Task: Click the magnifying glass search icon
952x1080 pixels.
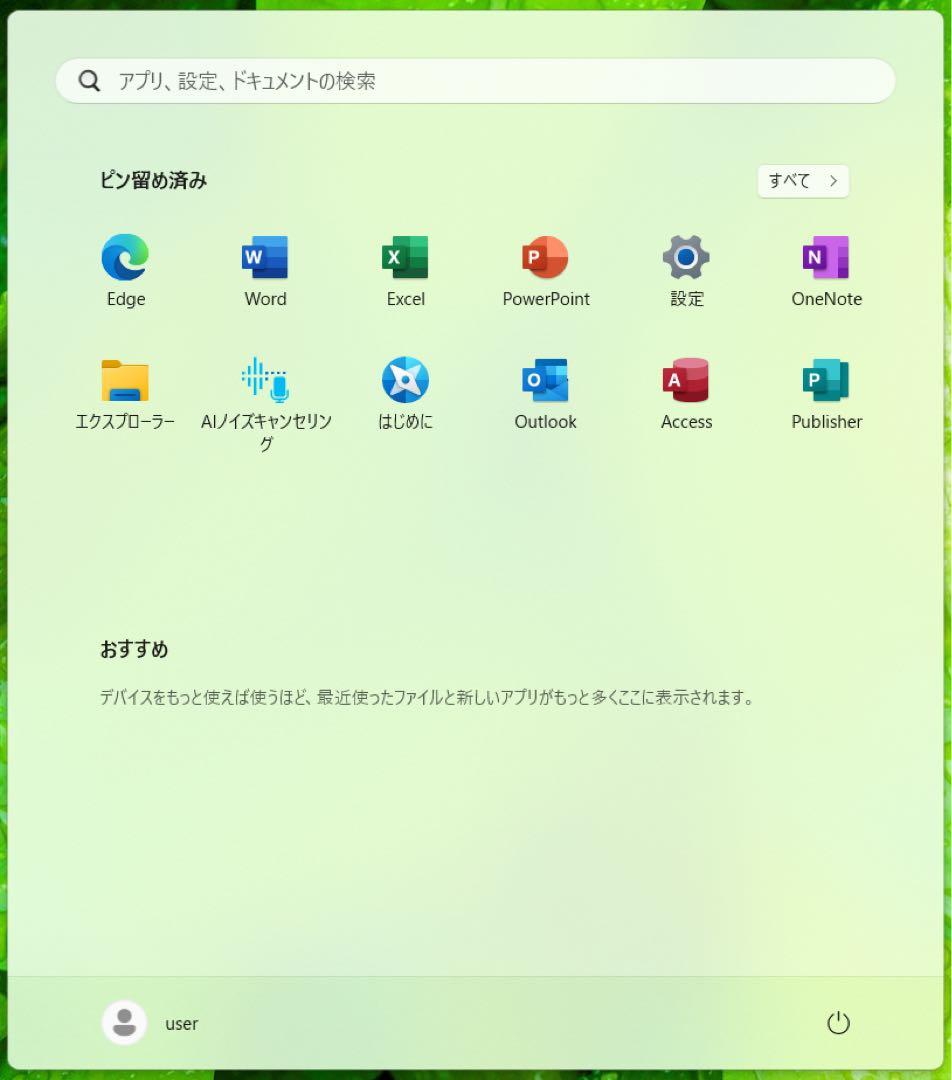Action: 89,80
